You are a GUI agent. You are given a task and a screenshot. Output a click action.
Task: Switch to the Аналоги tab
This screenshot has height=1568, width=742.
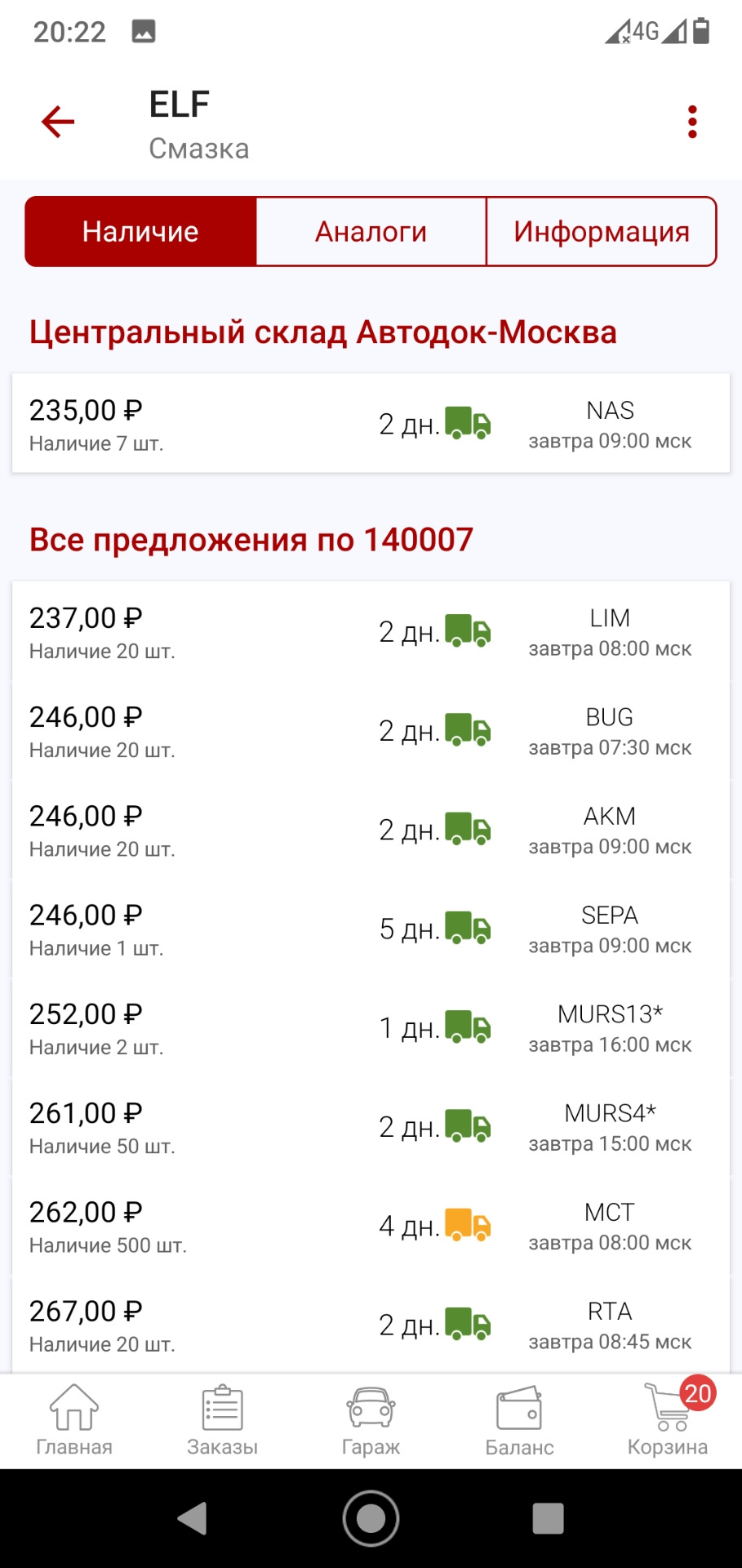click(370, 231)
